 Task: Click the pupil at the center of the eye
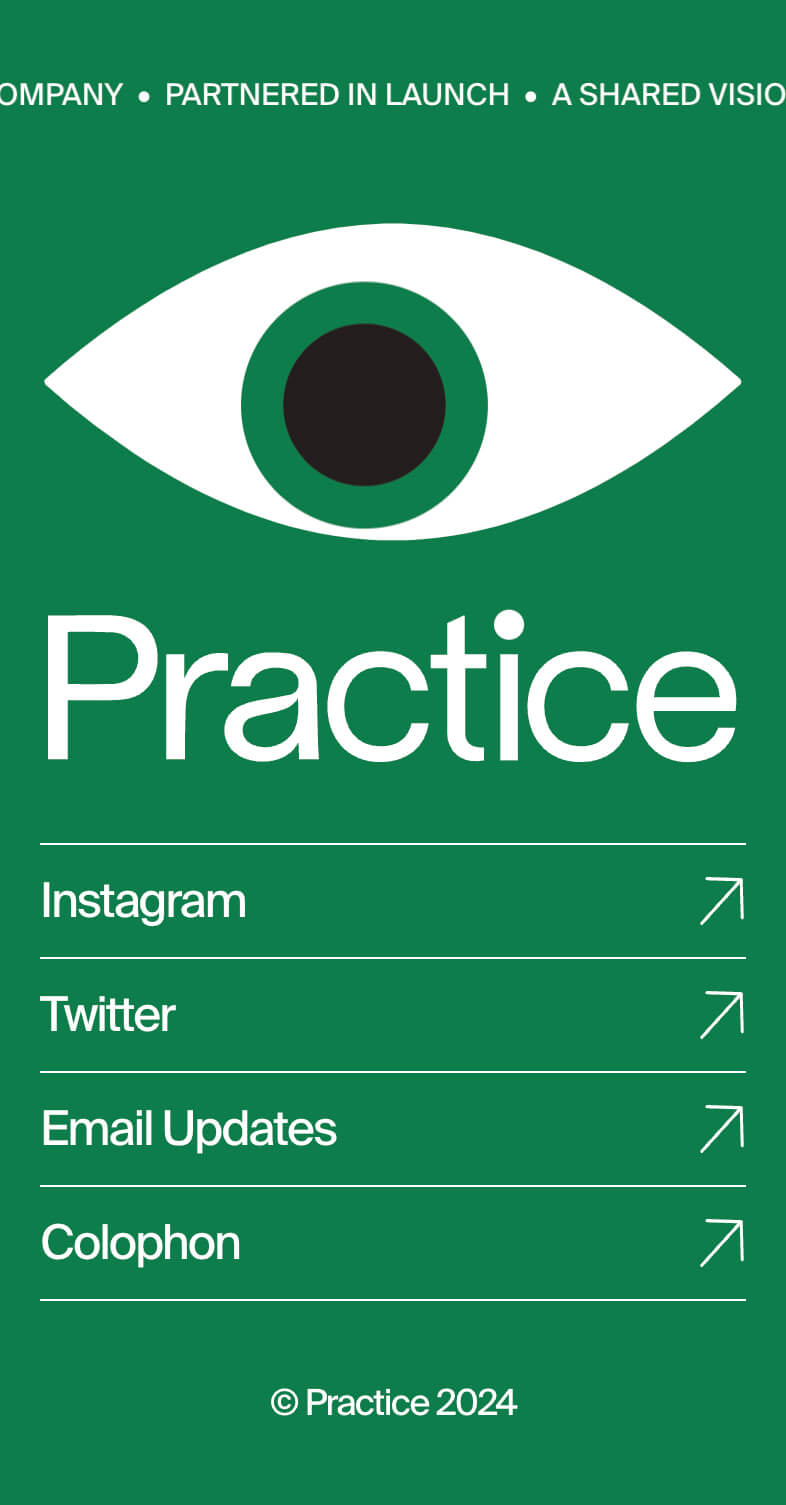(x=365, y=403)
